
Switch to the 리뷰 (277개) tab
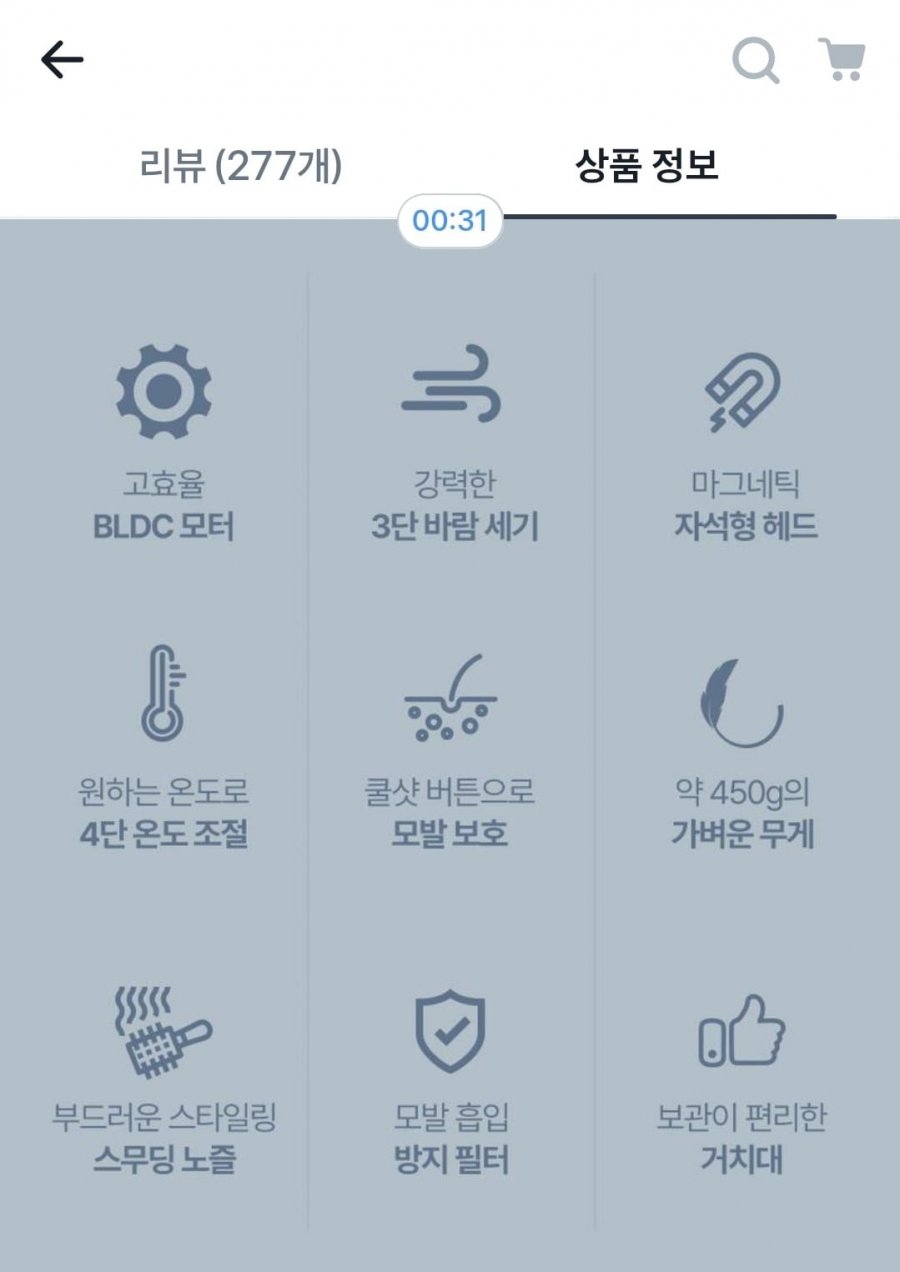tap(240, 166)
